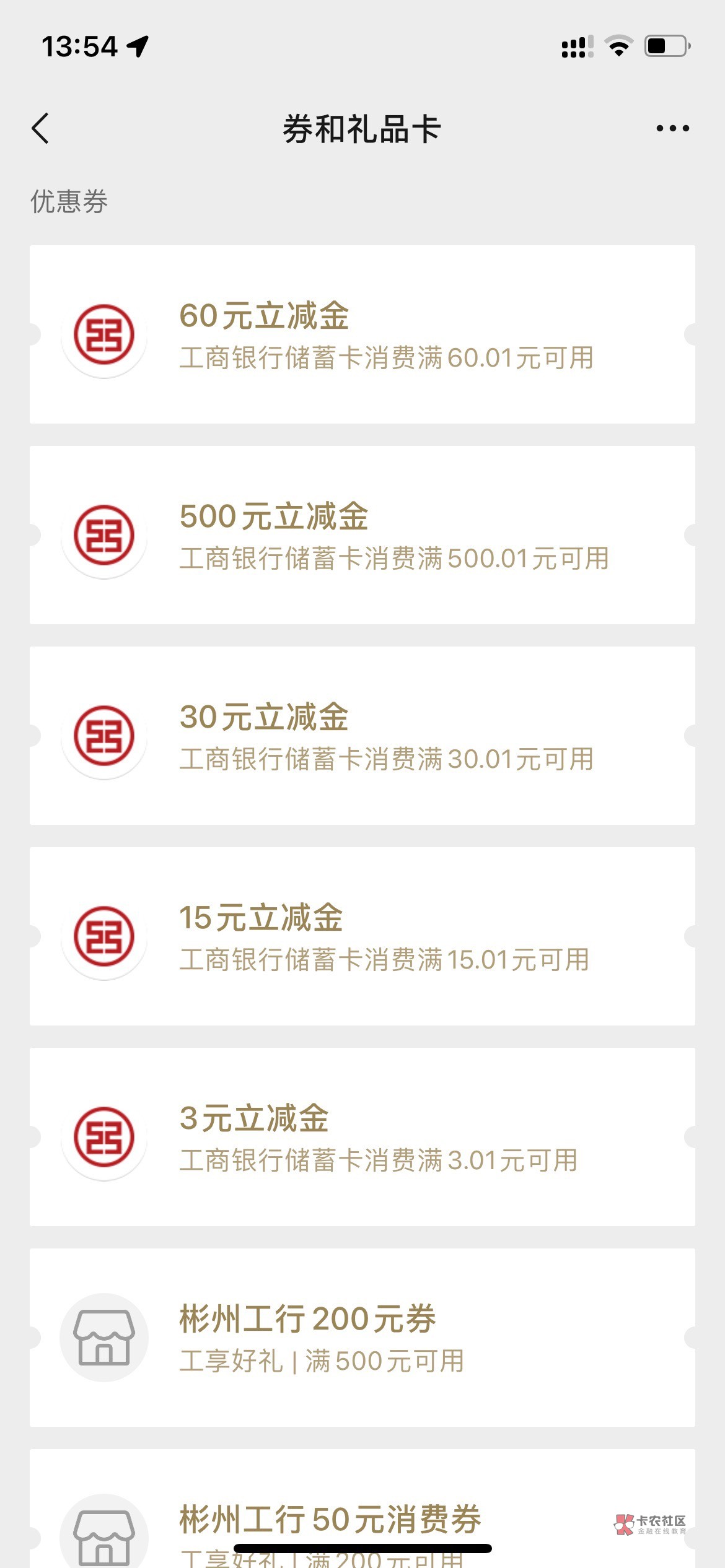Open the 3元立减金 coupon card
Image resolution: width=725 pixels, height=1568 pixels.
coord(362,1137)
